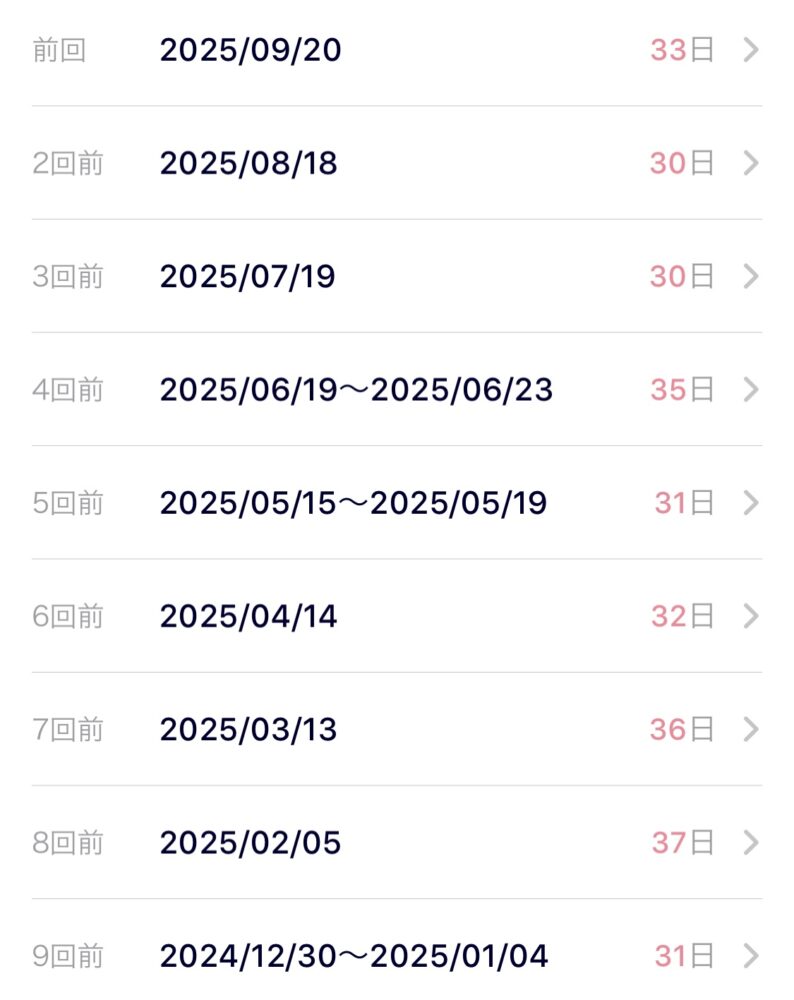
Task: View the 2回前 entry for 2025/08/18
Action: 397,163
